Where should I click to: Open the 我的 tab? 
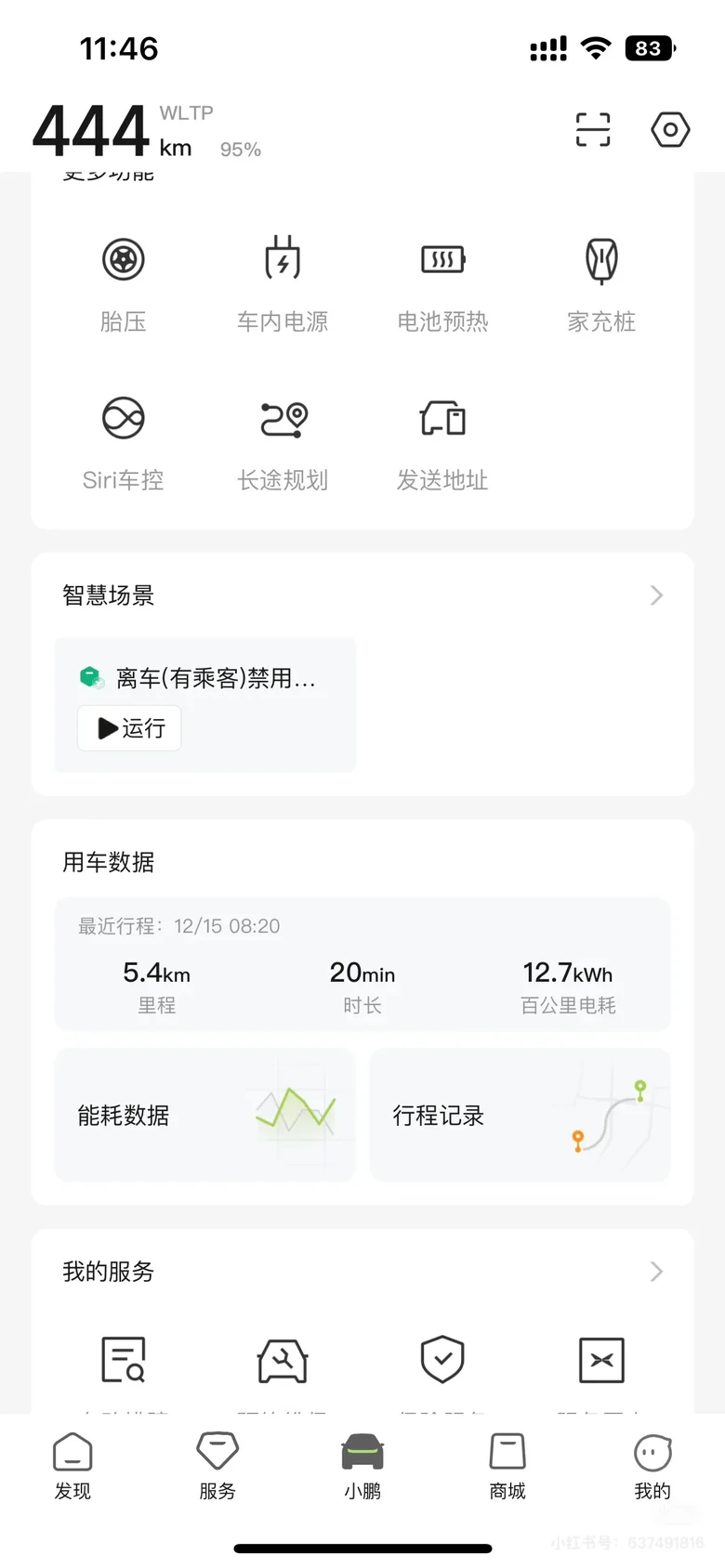(x=652, y=1466)
